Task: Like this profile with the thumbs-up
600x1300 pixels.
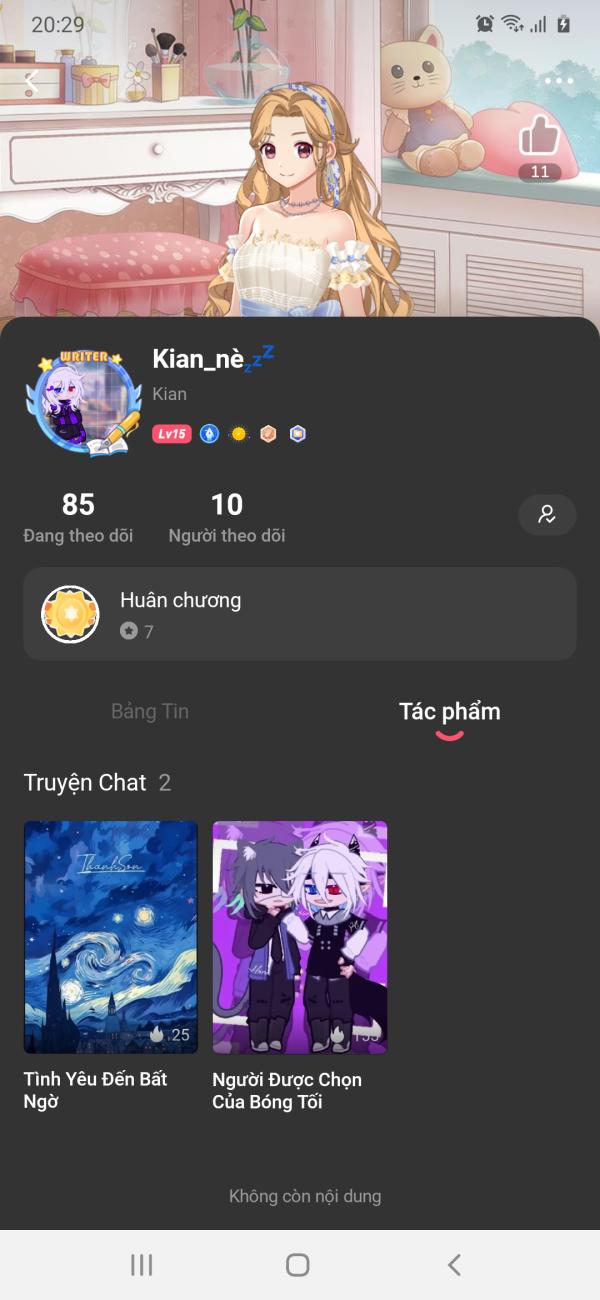Action: tap(540, 137)
